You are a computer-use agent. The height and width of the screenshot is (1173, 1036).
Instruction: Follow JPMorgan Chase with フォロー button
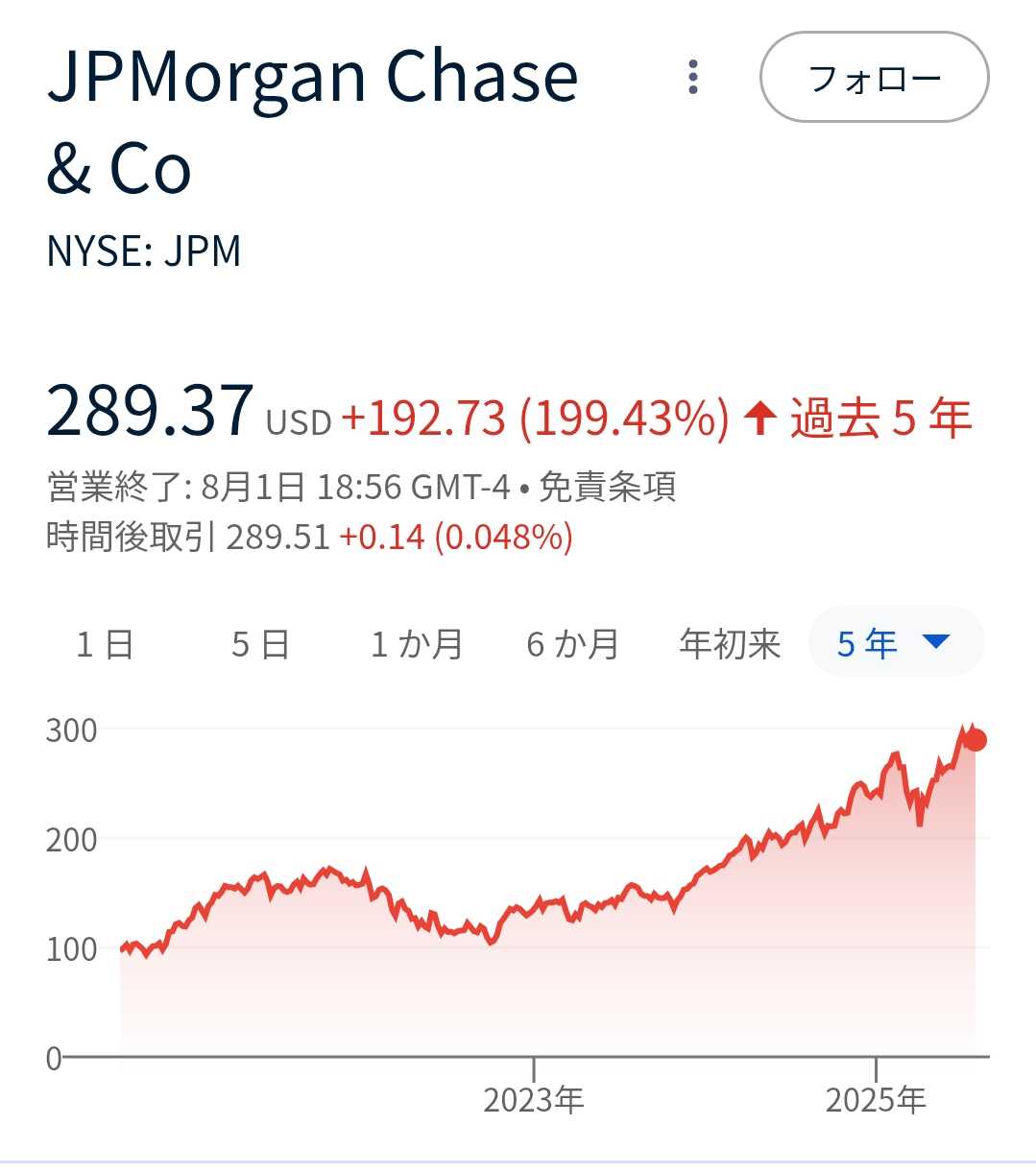tap(874, 77)
